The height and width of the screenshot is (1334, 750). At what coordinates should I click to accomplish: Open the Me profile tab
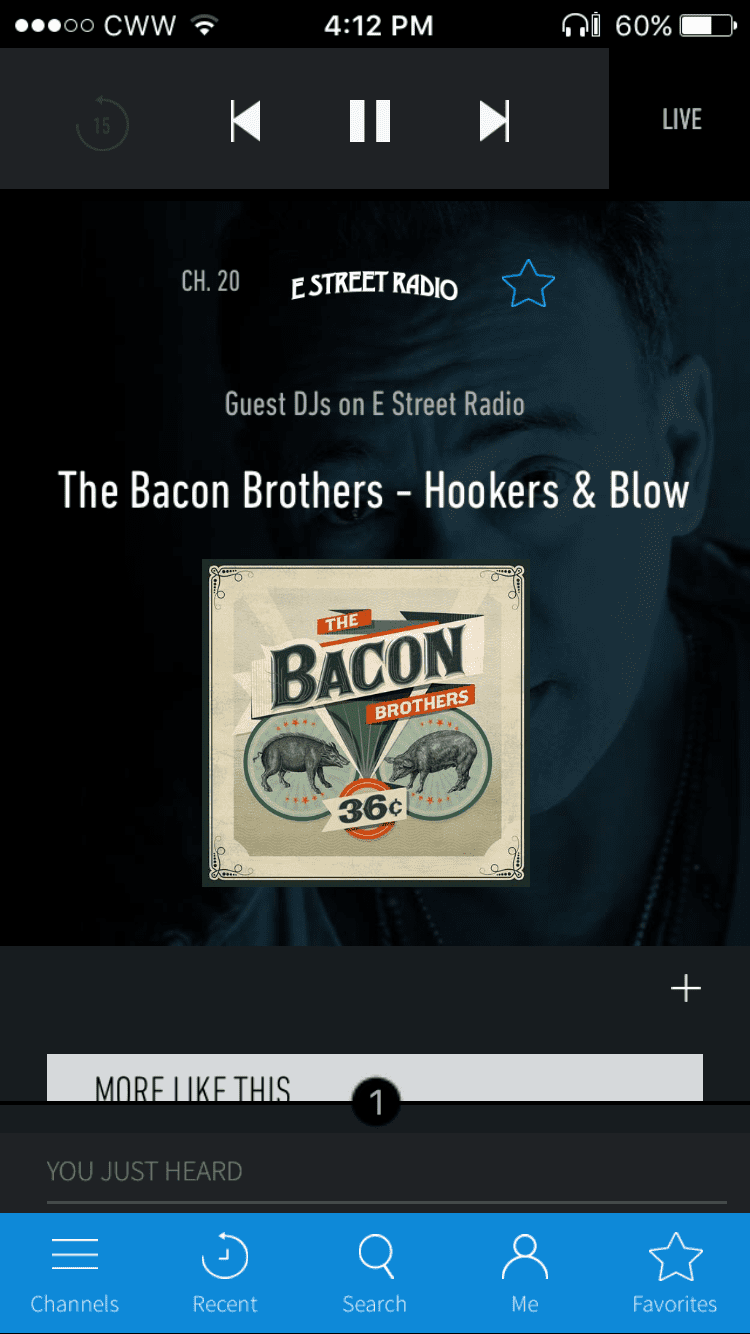pos(525,1273)
